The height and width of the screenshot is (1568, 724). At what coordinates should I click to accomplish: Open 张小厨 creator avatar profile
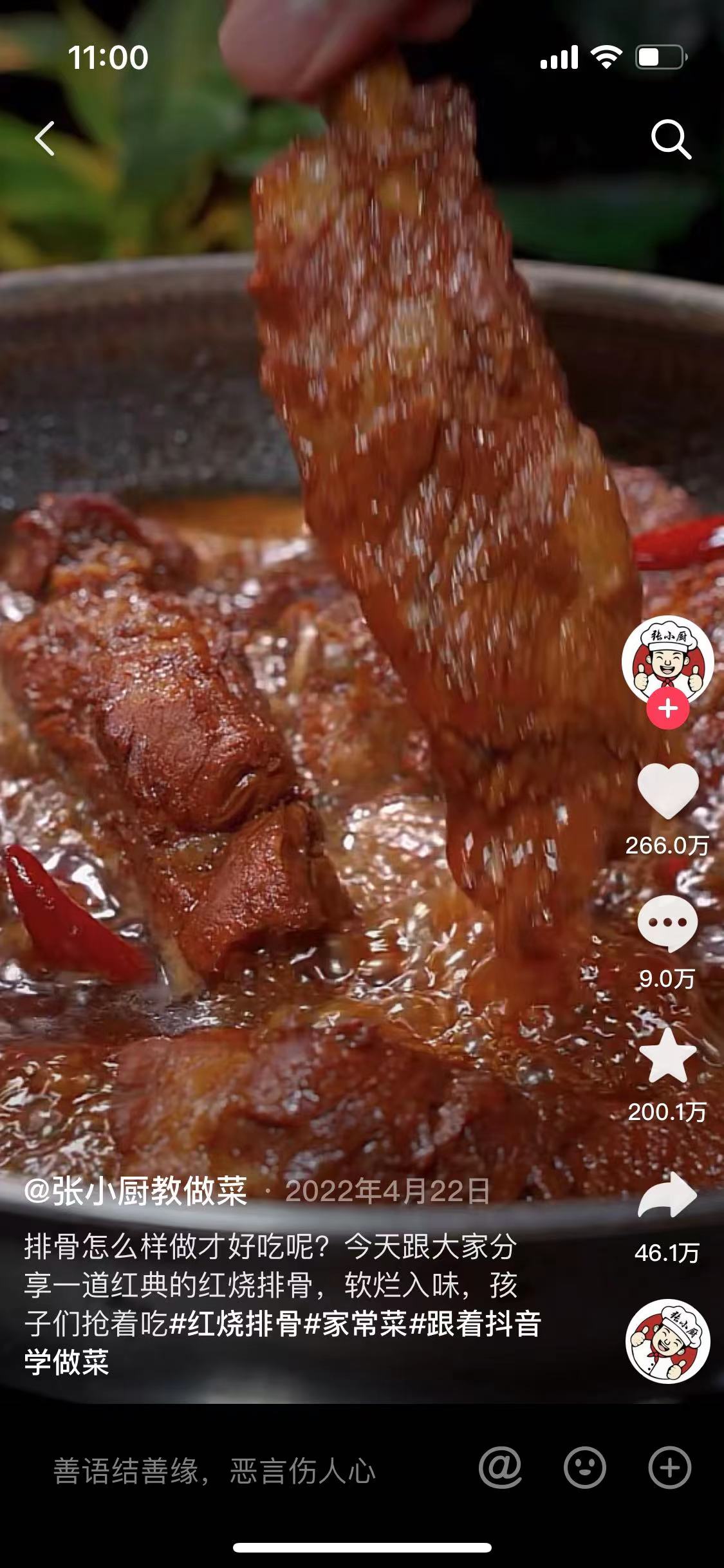click(x=667, y=661)
